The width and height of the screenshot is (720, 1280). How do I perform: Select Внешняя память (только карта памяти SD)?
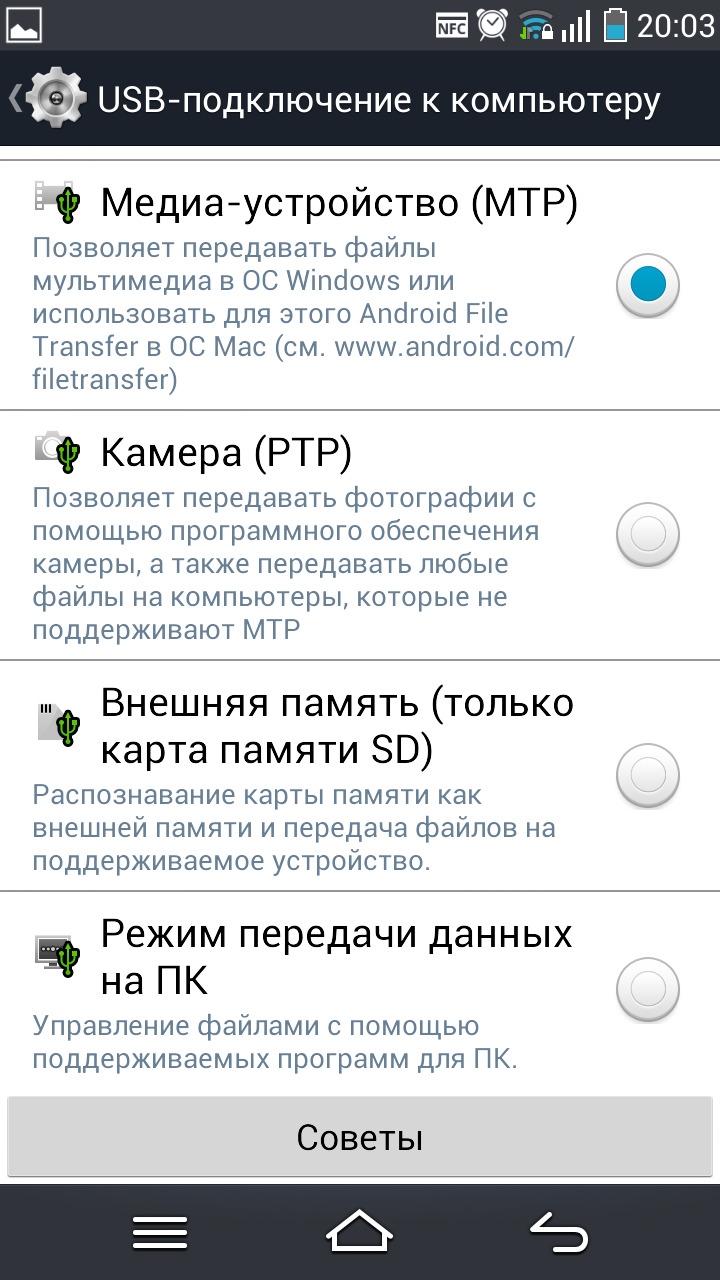(647, 775)
